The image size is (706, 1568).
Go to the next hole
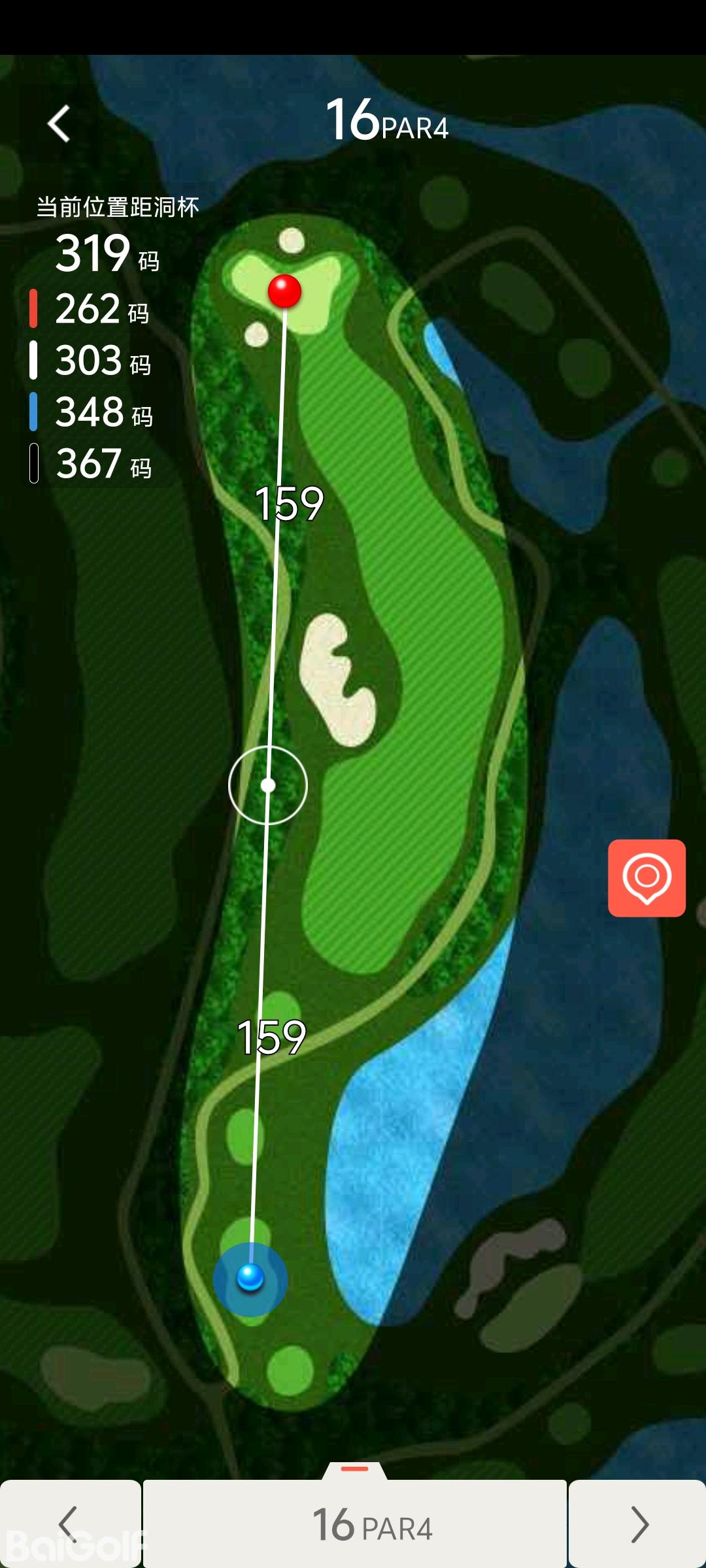pos(638,1524)
